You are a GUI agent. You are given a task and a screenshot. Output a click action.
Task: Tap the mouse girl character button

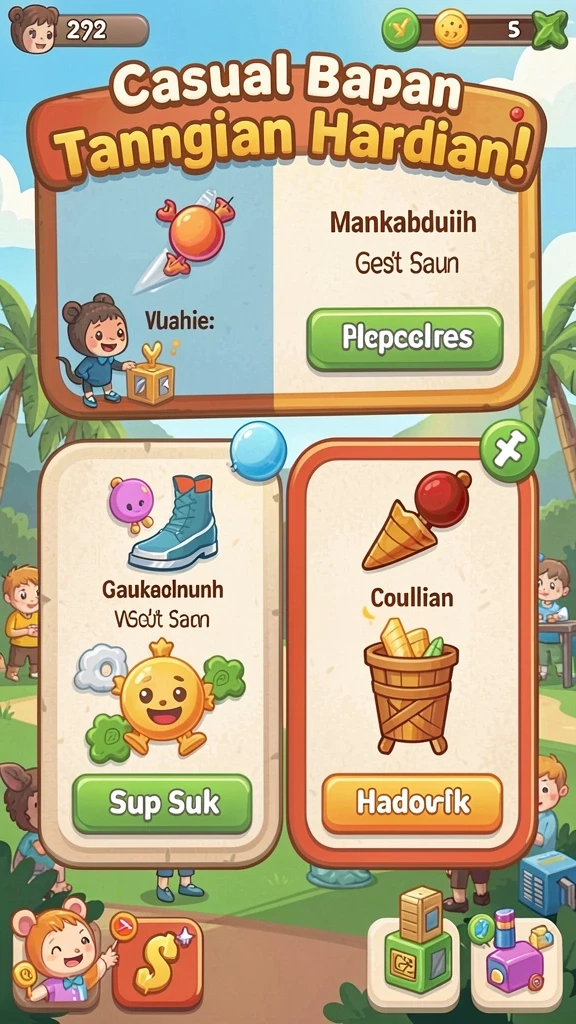point(58,953)
